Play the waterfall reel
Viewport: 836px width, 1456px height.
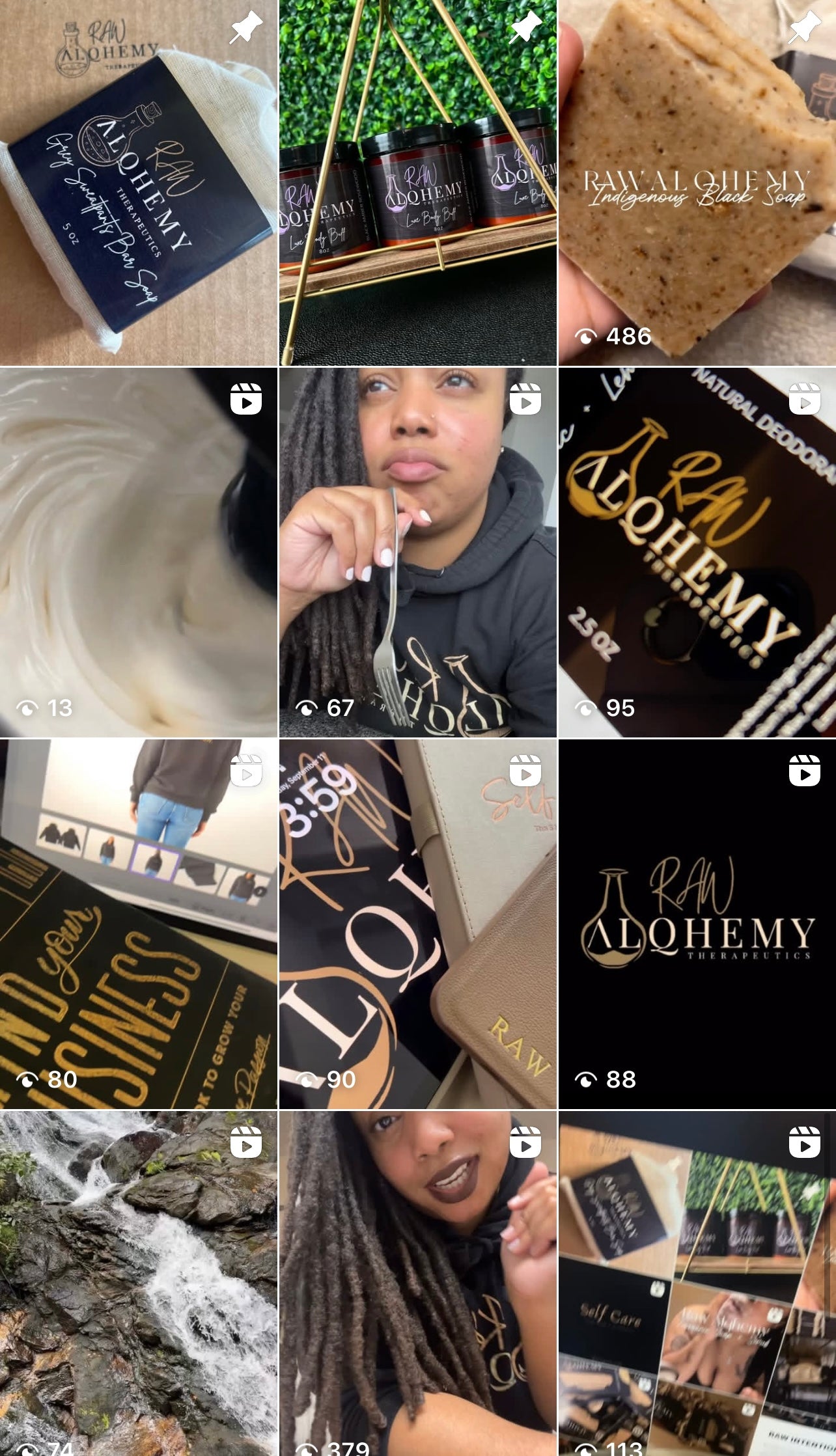pos(139,1282)
